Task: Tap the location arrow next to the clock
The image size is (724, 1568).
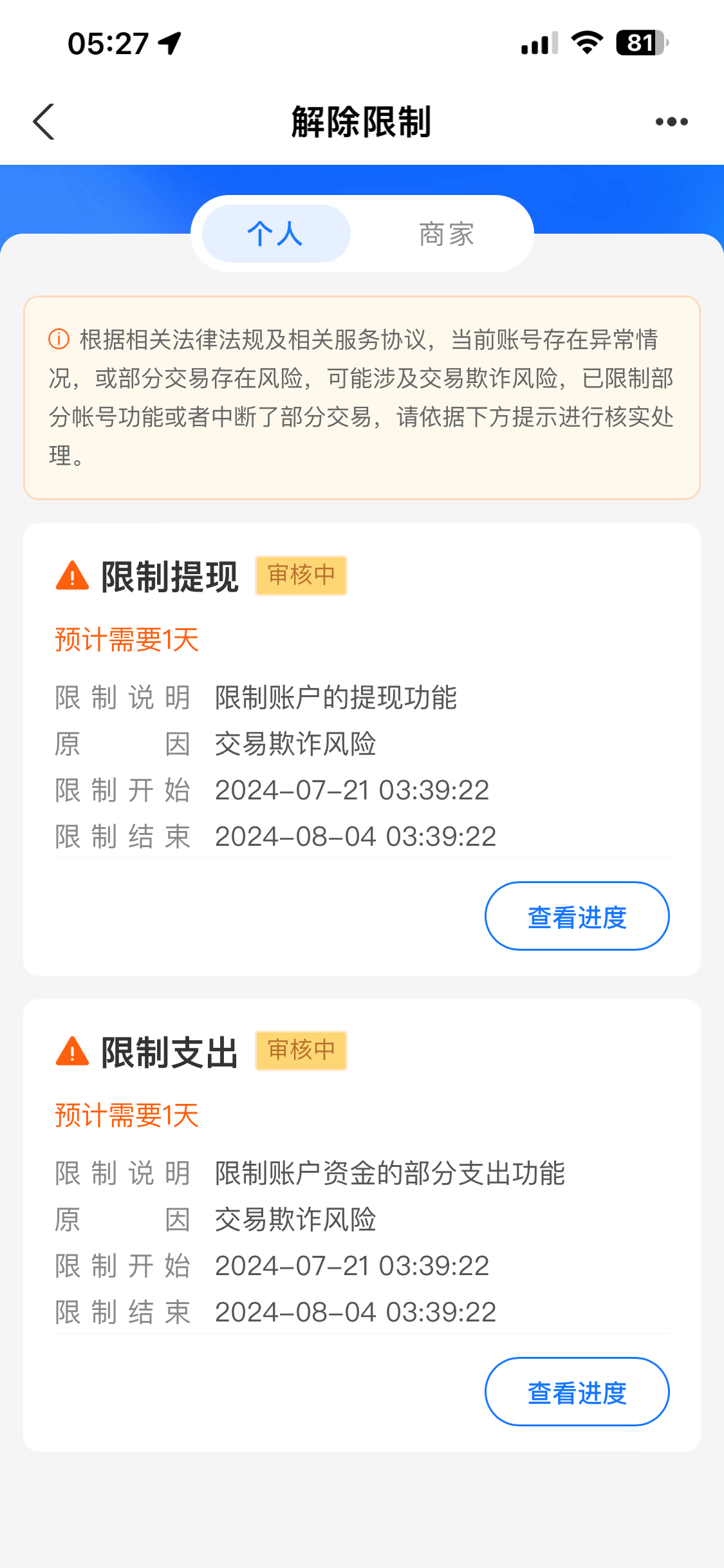Action: click(x=167, y=41)
